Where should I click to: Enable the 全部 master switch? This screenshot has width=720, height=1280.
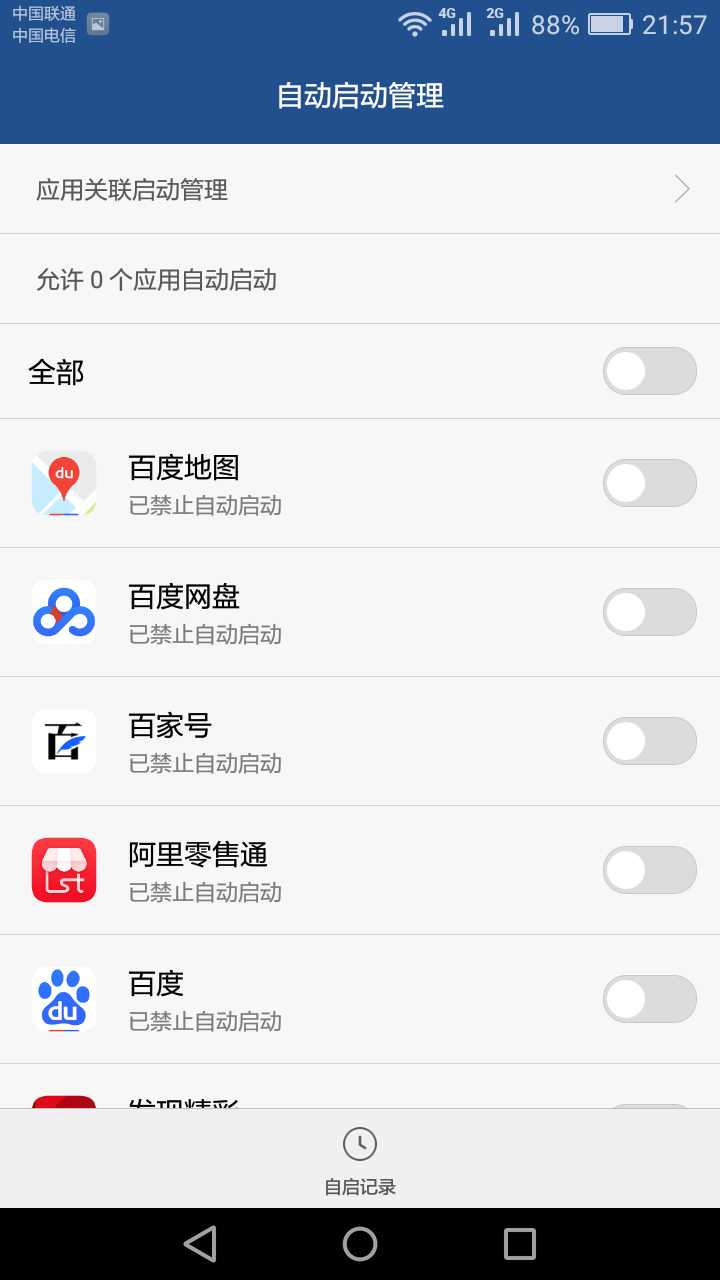pos(650,371)
